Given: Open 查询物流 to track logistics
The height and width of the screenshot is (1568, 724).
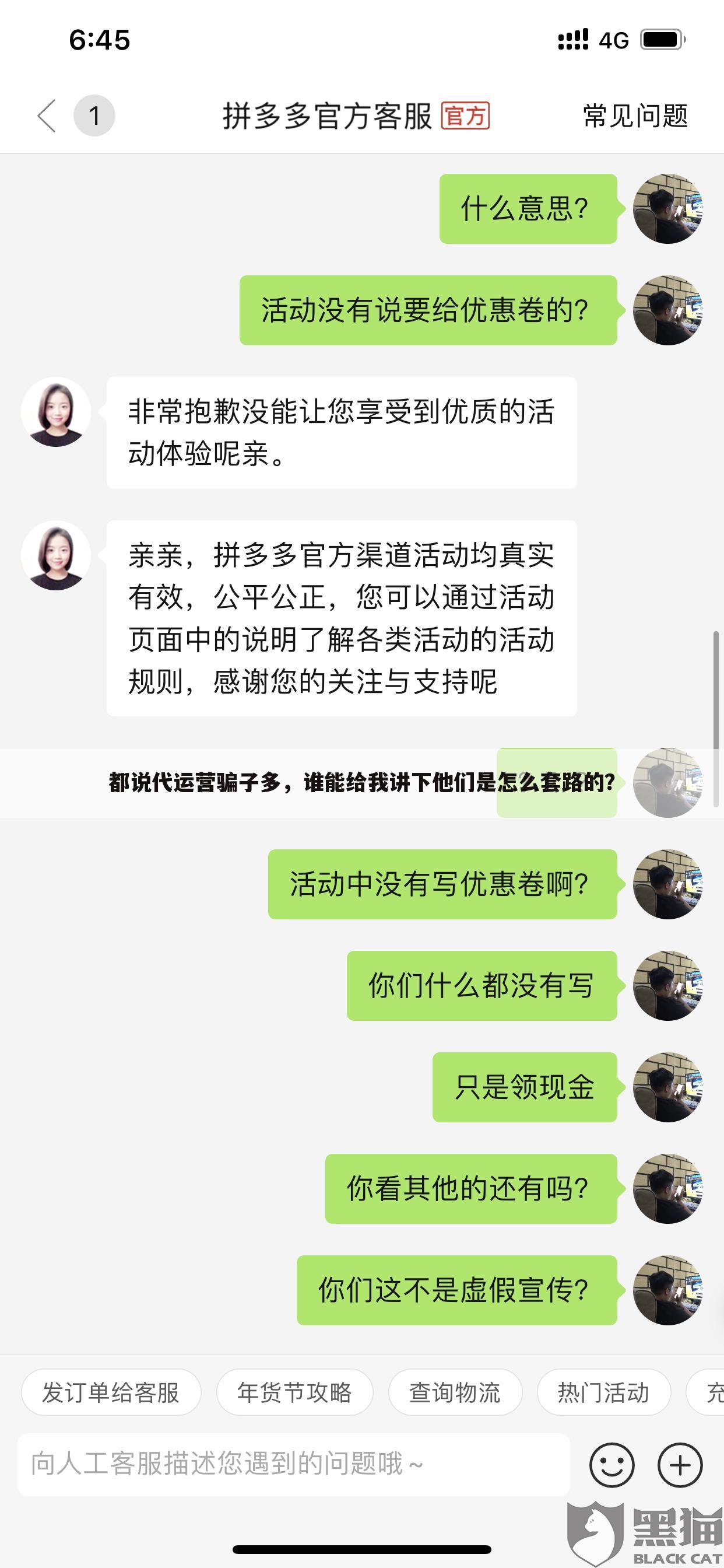Looking at the screenshot, I should (x=456, y=1392).
